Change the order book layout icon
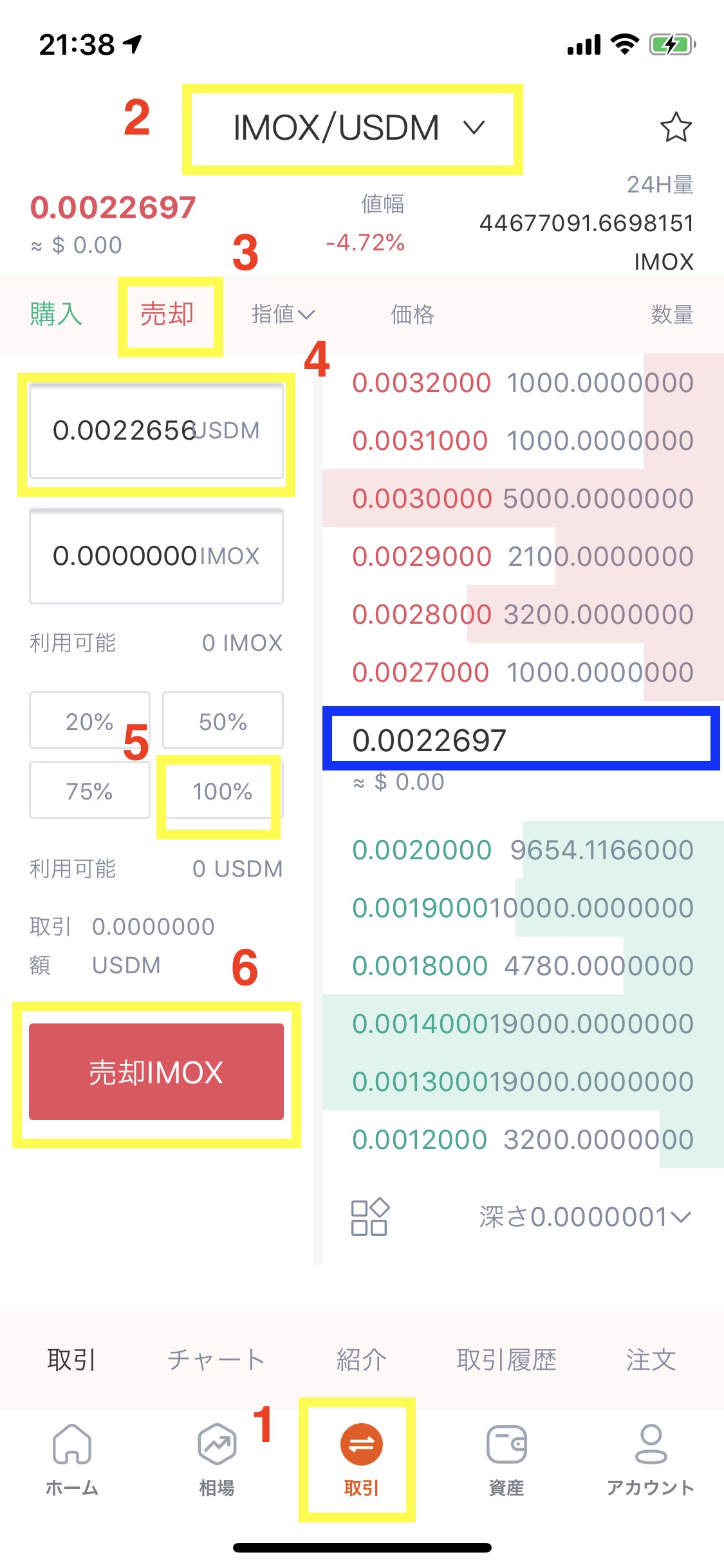This screenshot has height=1568, width=724. tap(369, 1217)
